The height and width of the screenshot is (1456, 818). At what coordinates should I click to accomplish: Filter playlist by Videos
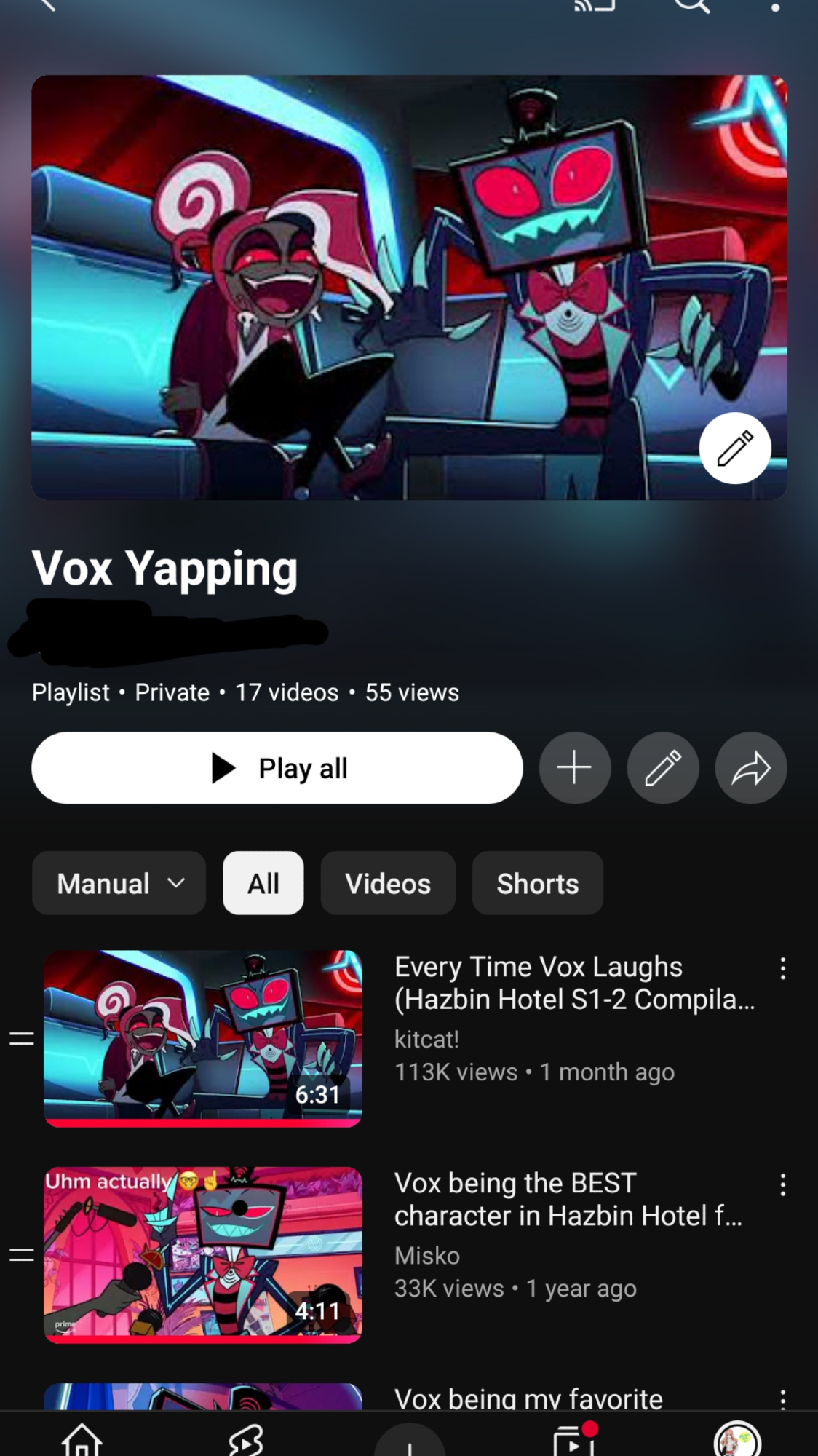tap(388, 883)
